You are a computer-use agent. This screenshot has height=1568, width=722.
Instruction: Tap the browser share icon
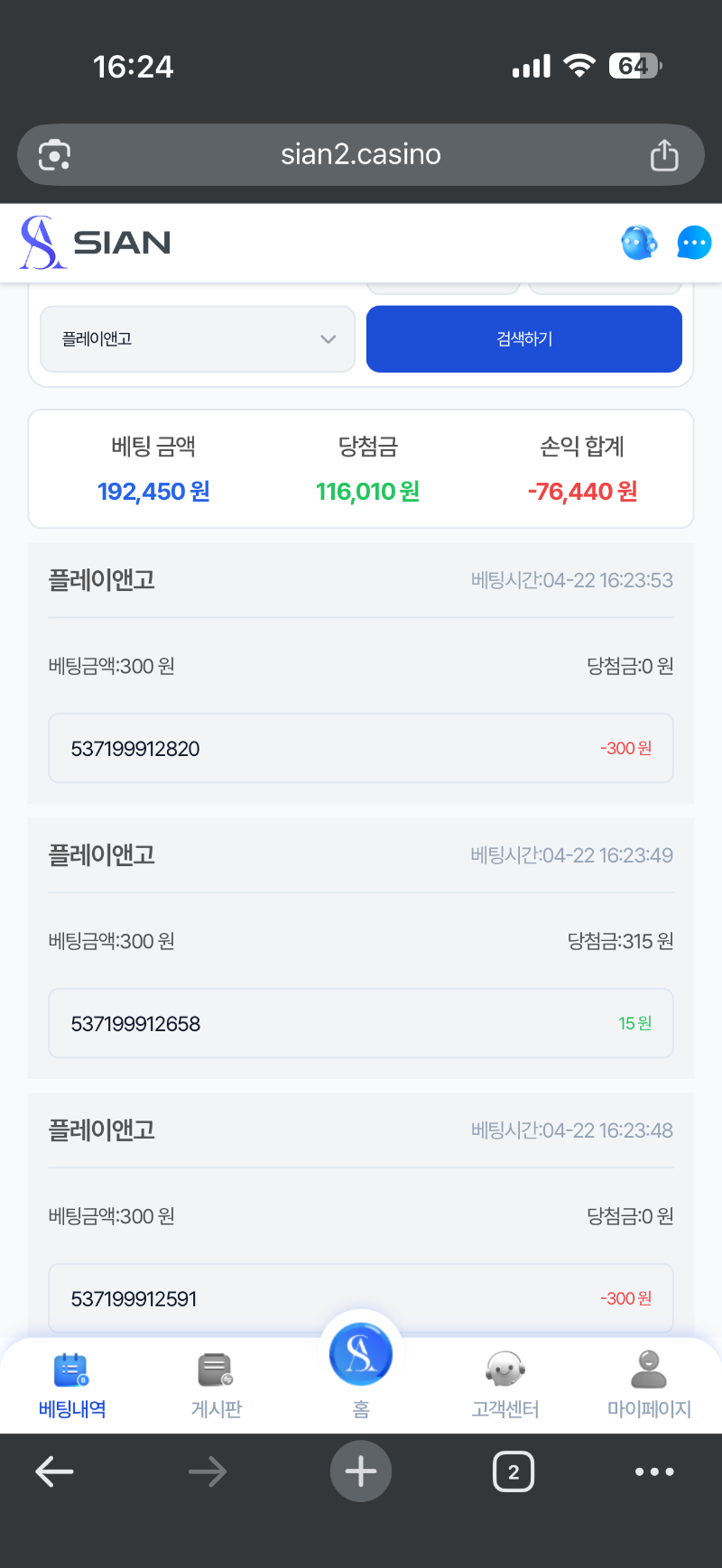664,155
